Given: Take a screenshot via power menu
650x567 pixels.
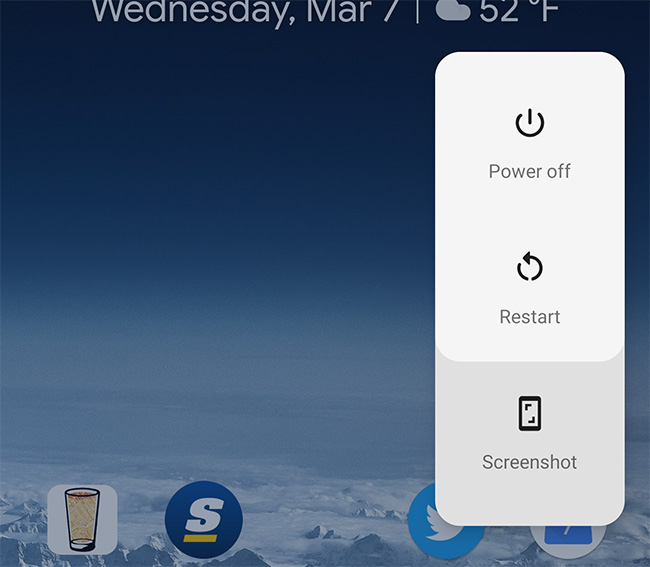Looking at the screenshot, I should [529, 433].
